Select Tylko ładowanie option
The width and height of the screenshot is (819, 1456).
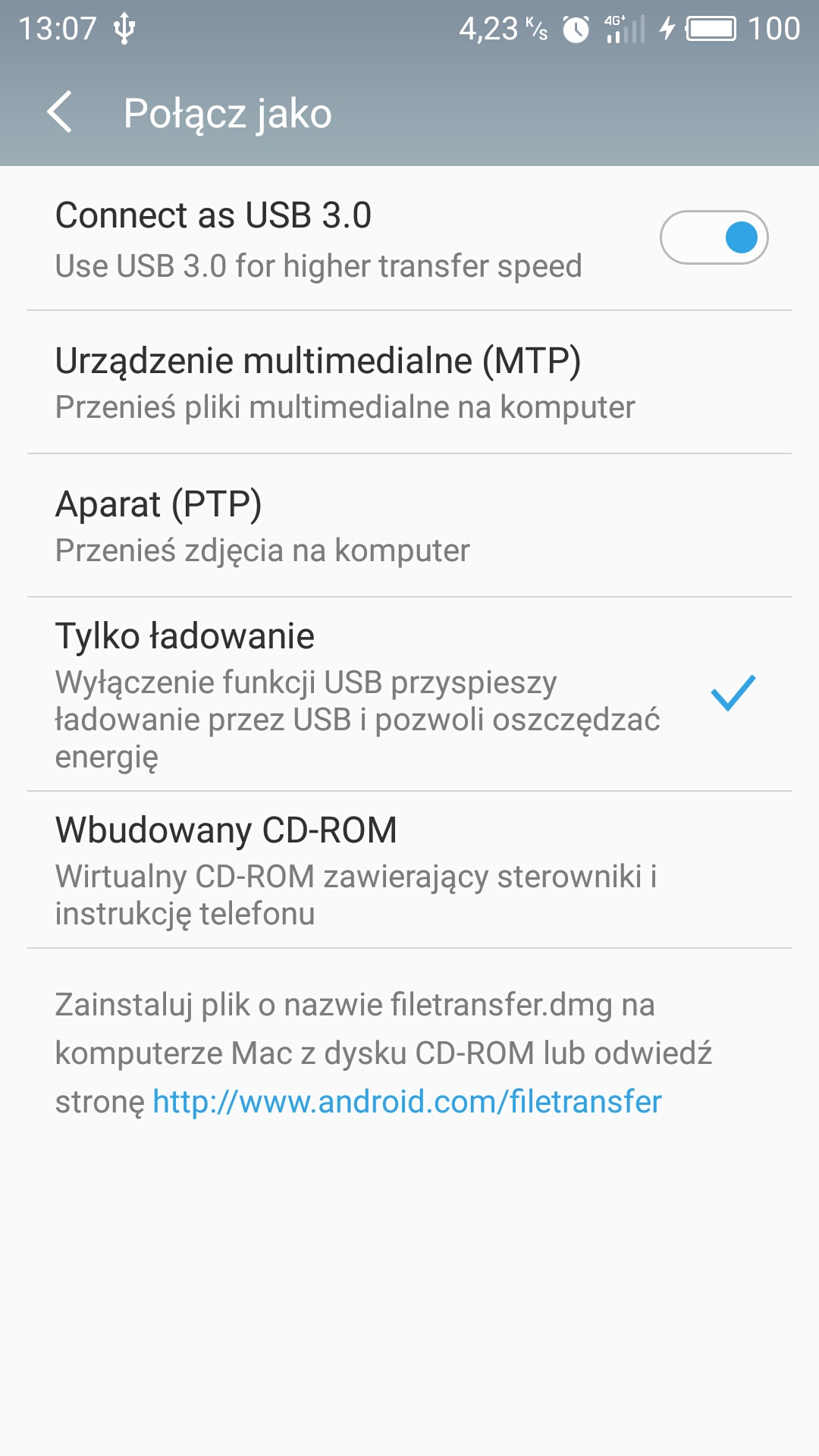click(409, 694)
